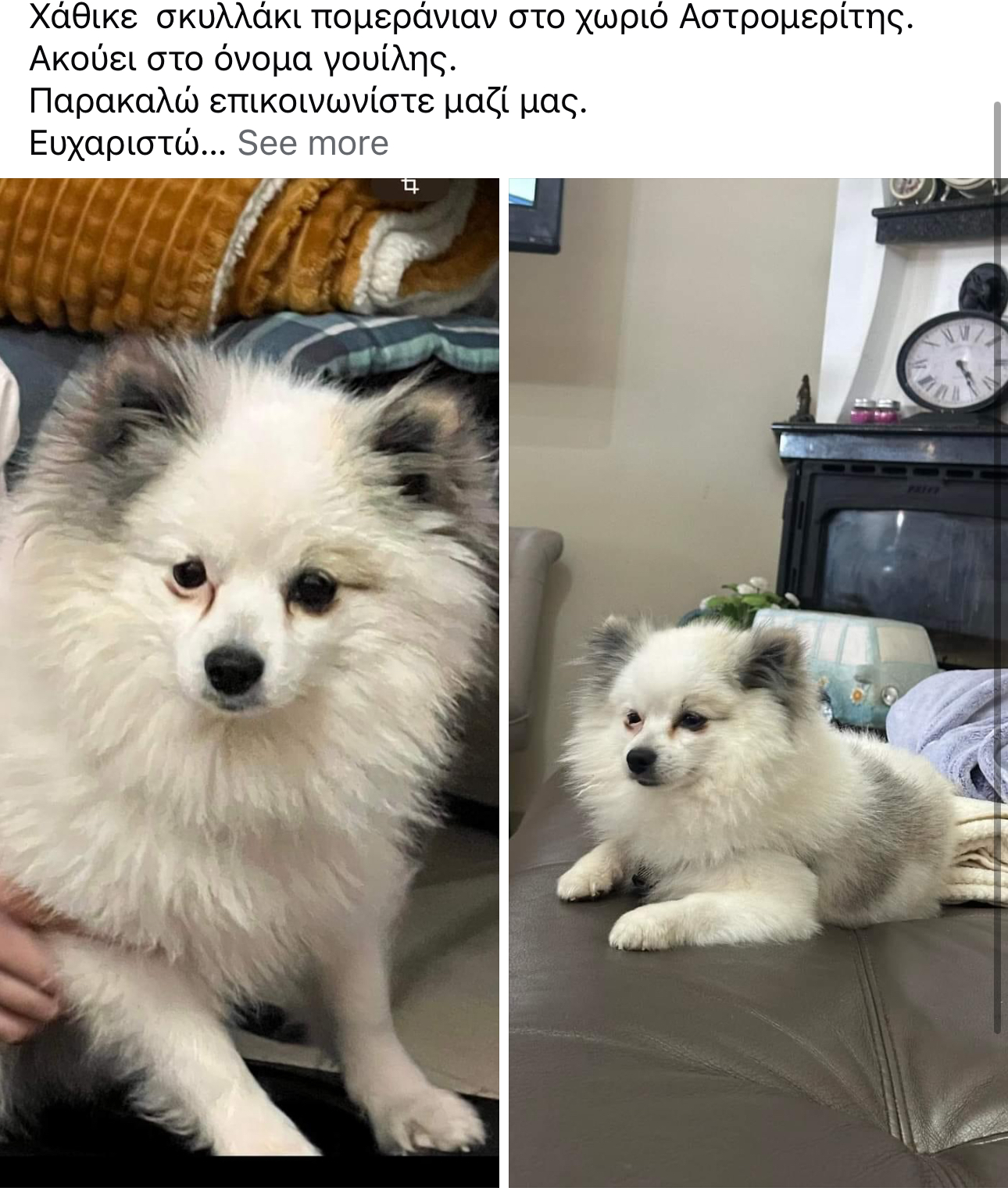Open the photo of the dog on the sofa
This screenshot has width=1008, height=1202.
pos(756,680)
